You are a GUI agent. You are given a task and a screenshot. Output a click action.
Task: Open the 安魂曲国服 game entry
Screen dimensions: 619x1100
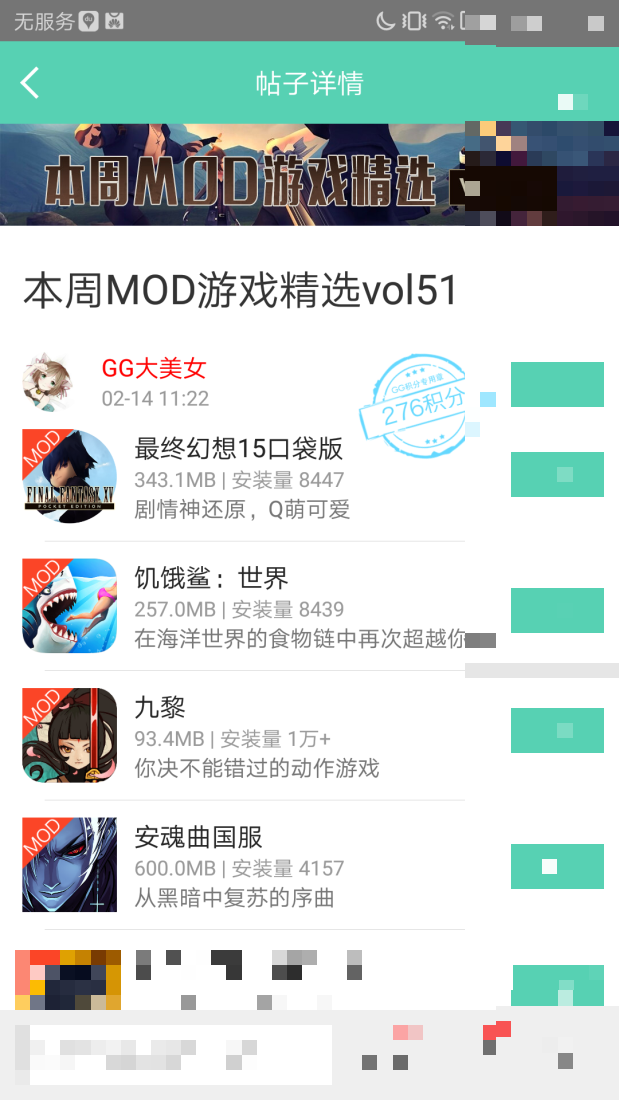pos(240,866)
